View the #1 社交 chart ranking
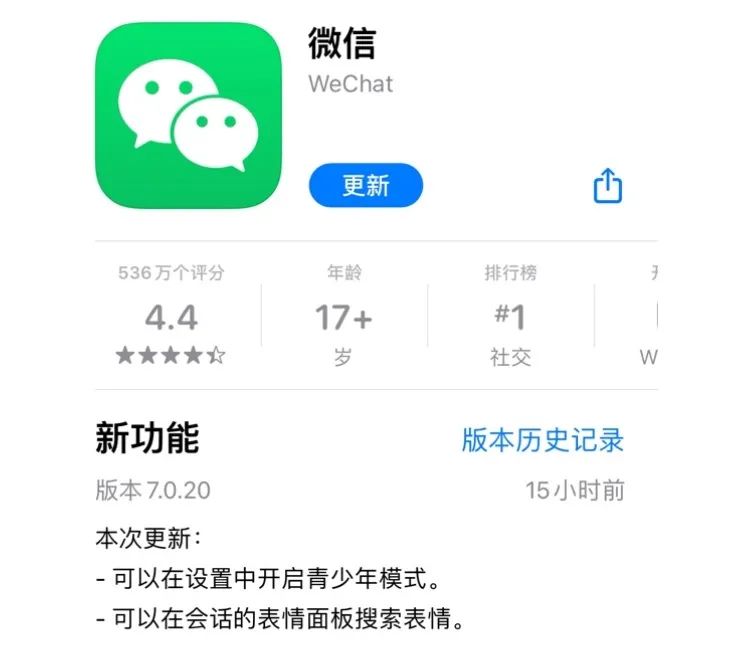 click(510, 317)
